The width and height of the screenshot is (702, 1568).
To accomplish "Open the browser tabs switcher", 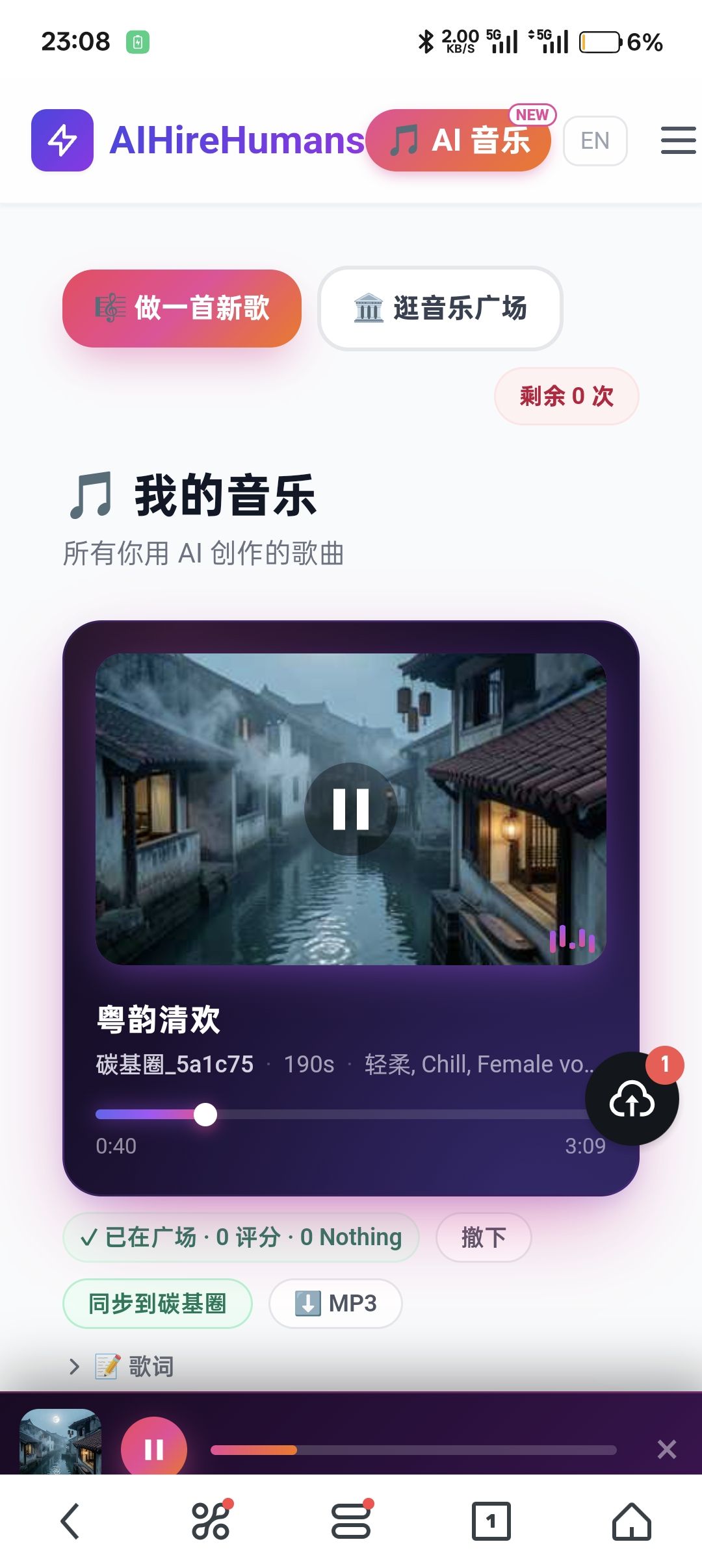I will [491, 1521].
